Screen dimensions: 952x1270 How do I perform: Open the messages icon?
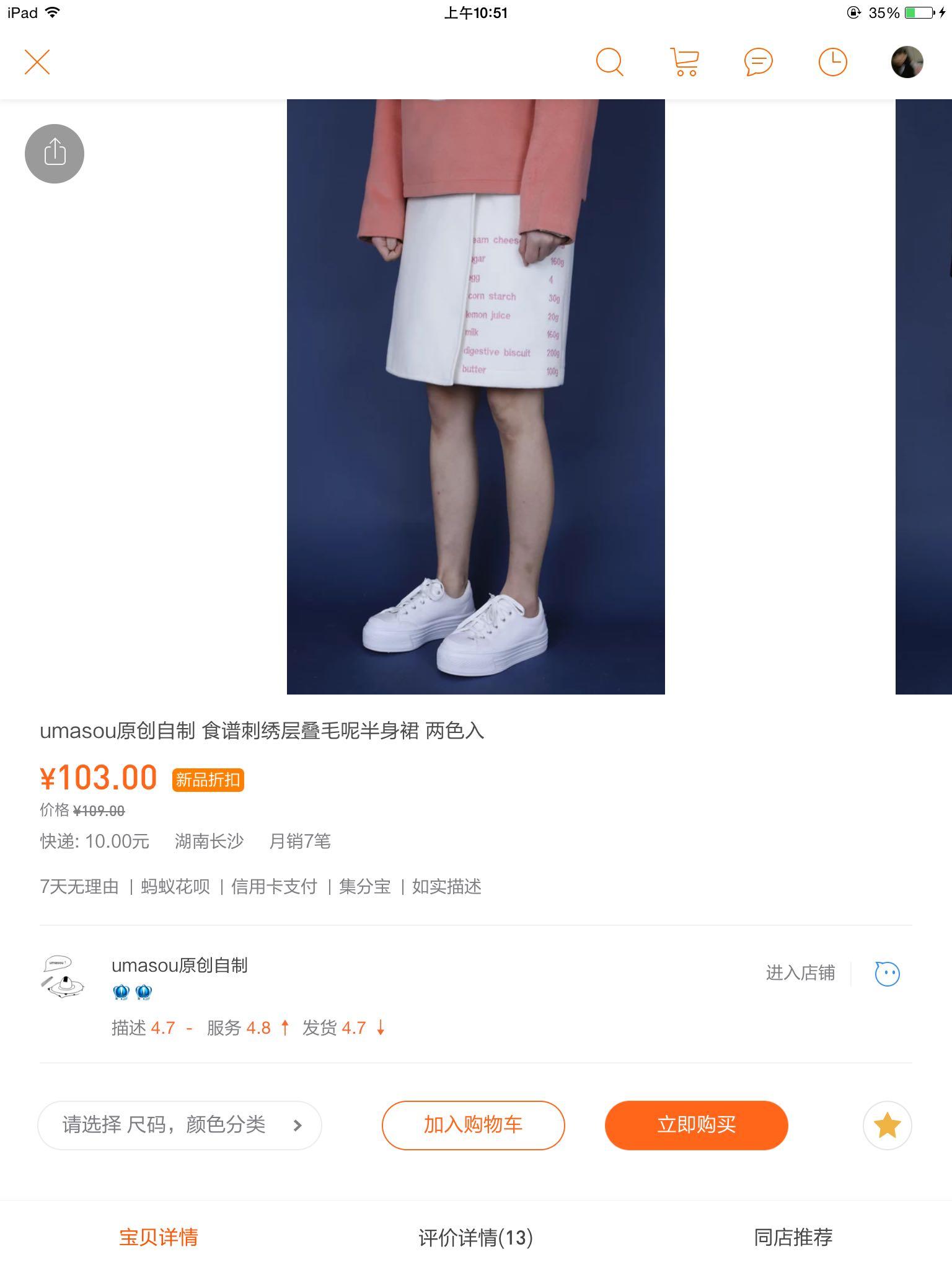[758, 62]
